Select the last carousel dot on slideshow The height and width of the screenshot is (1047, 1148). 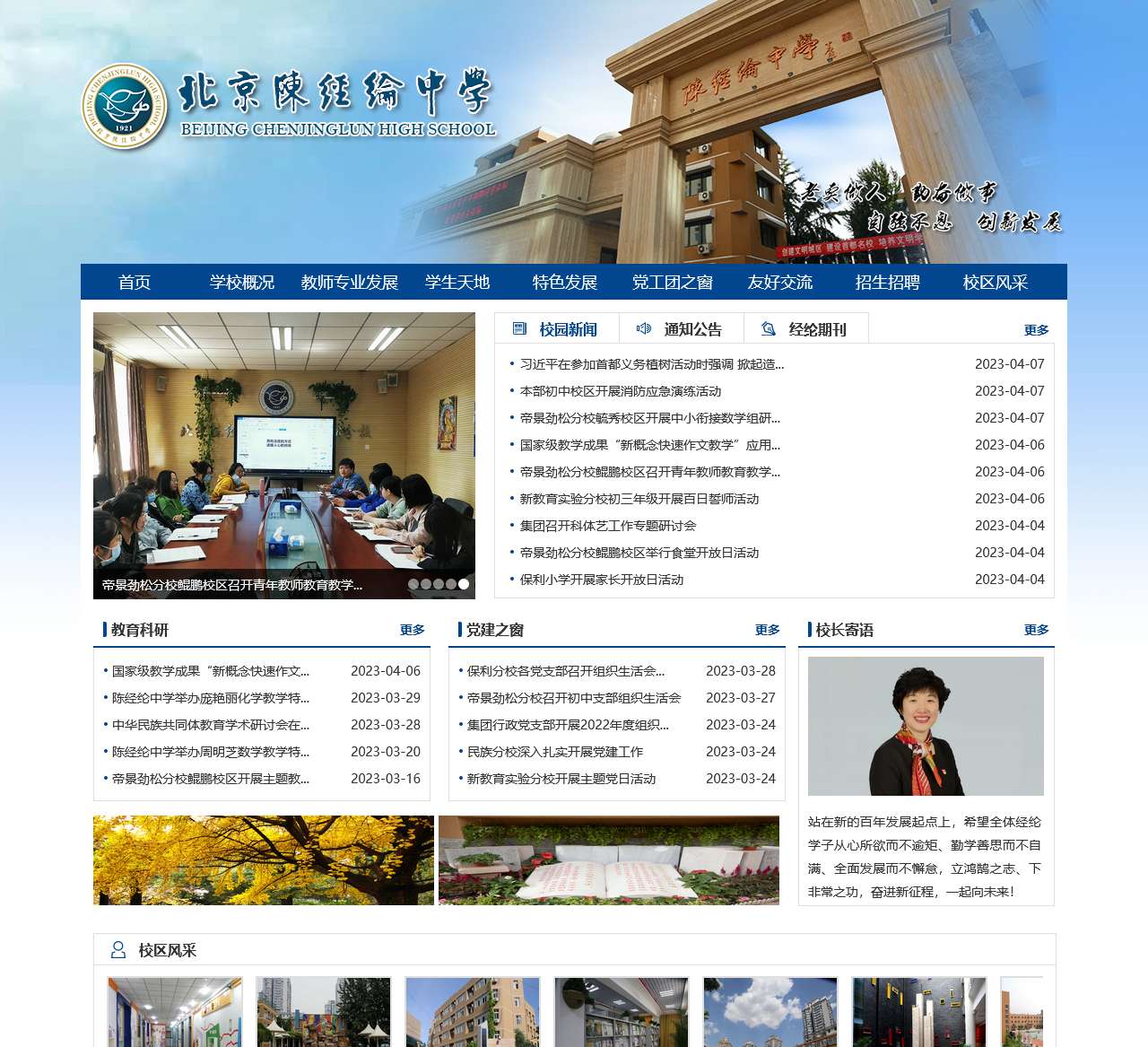click(464, 584)
